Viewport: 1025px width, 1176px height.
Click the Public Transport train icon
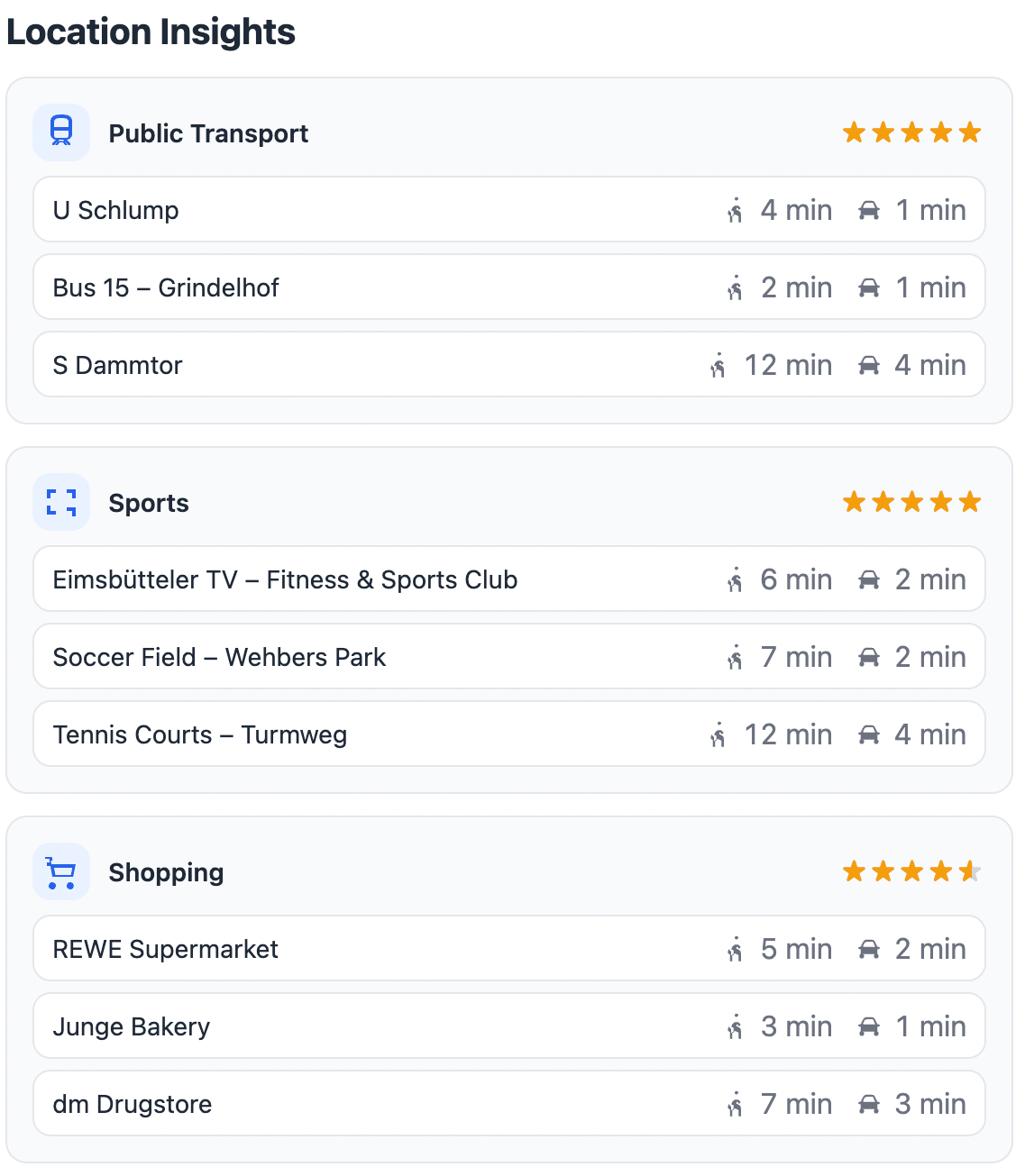tap(61, 132)
